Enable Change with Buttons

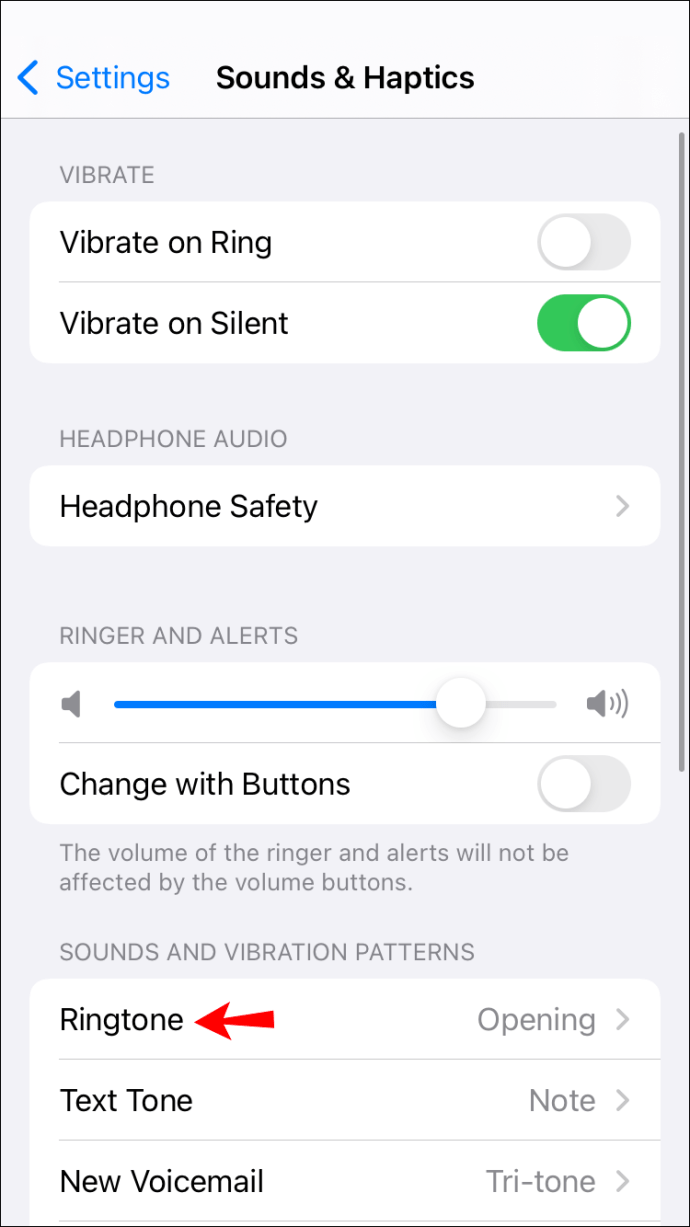[x=584, y=784]
